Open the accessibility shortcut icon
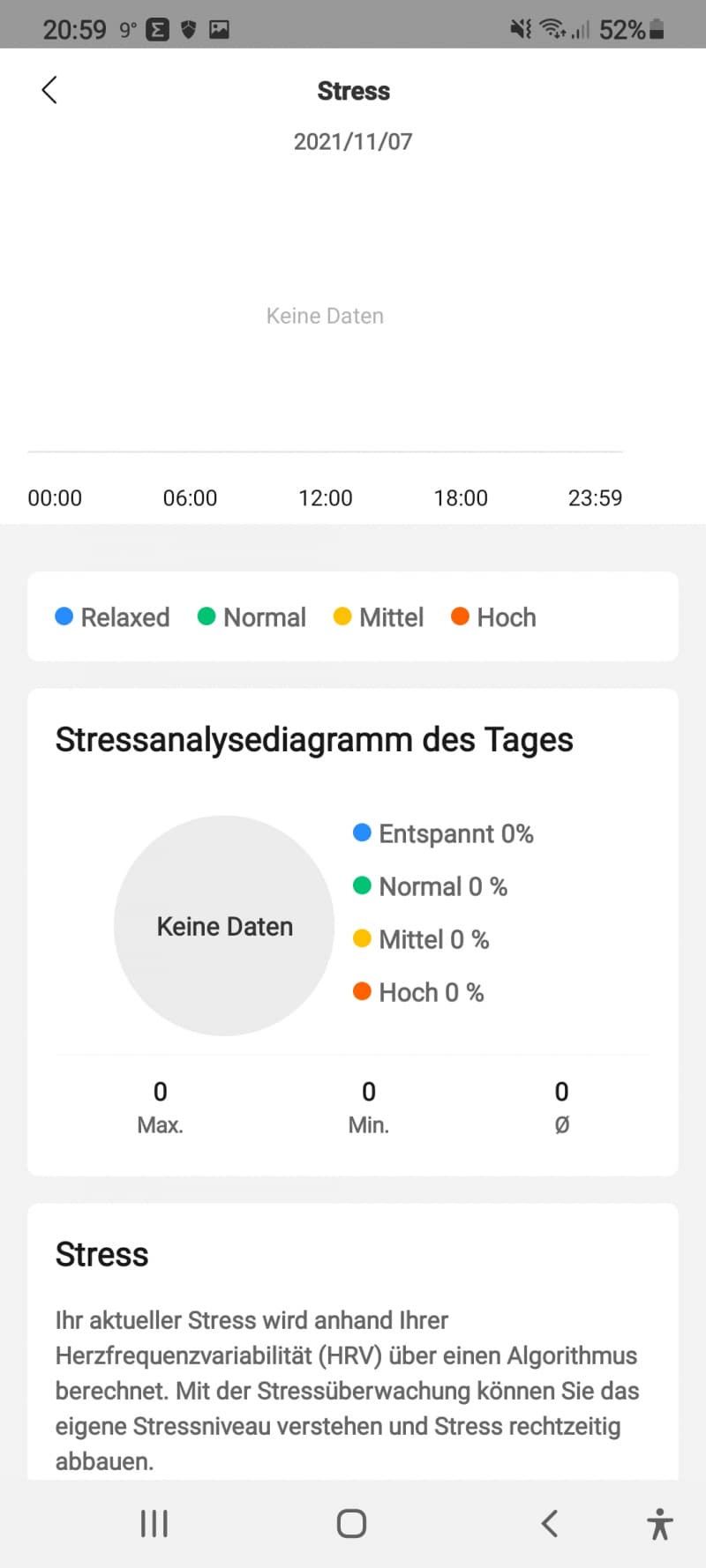 tap(659, 1523)
